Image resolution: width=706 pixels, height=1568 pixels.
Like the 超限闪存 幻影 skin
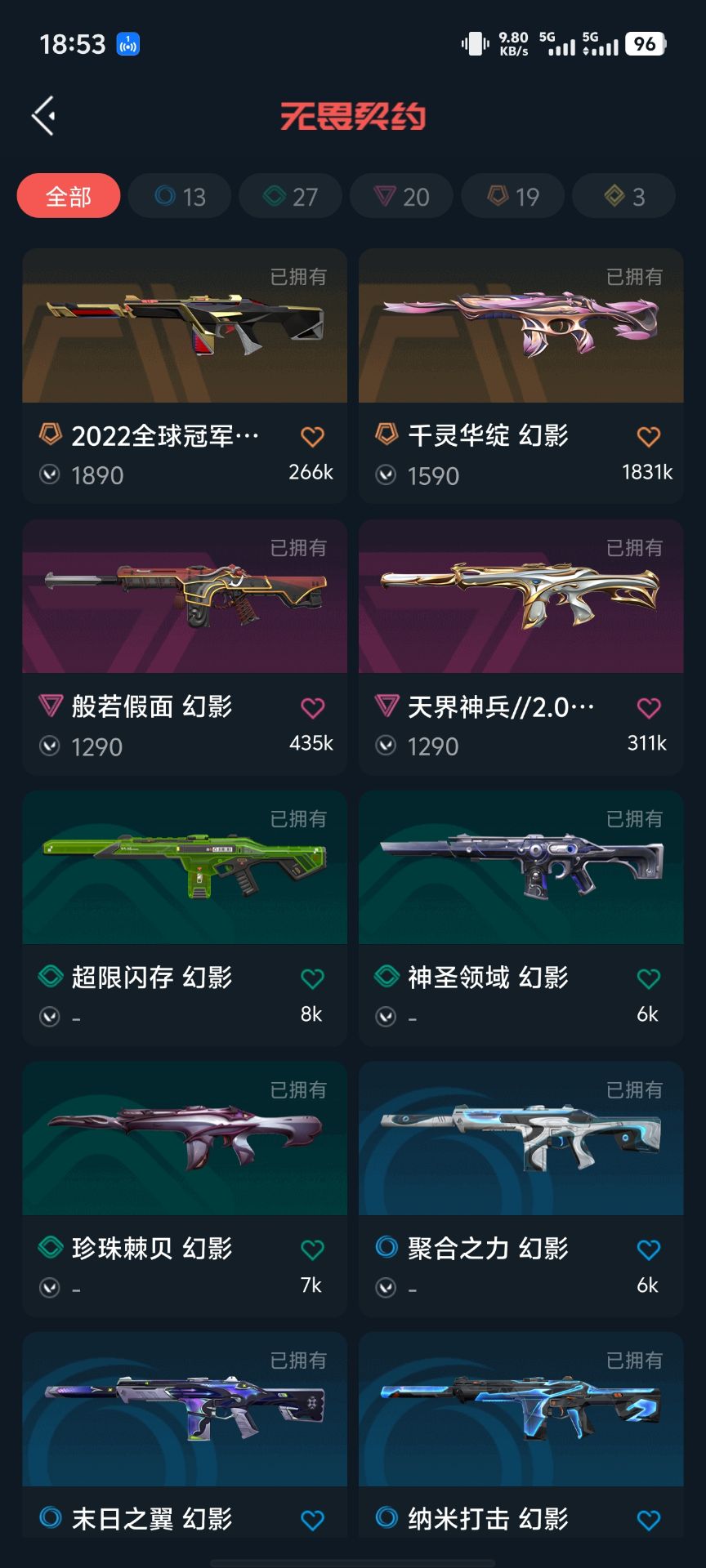point(312,978)
